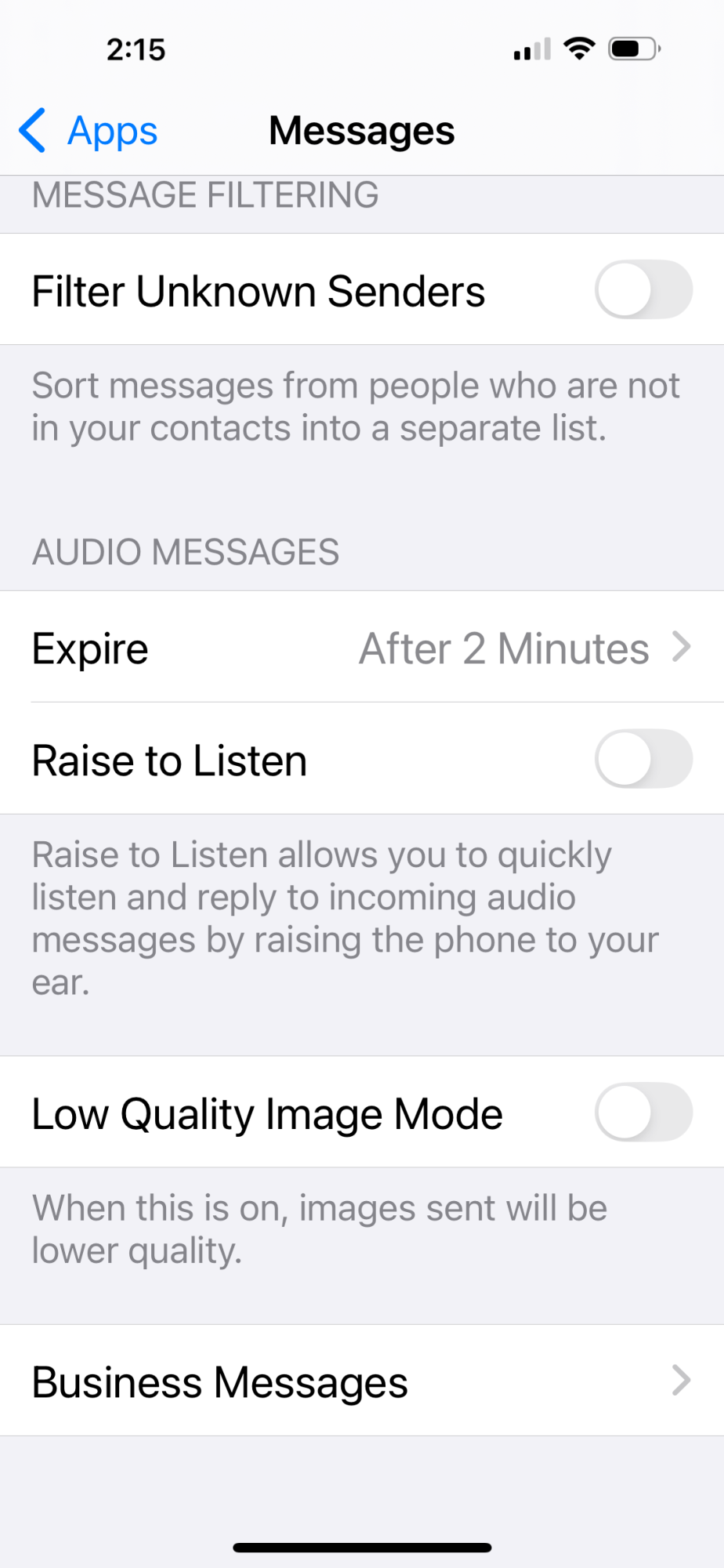The height and width of the screenshot is (1568, 724).
Task: Turn on Raise to Listen
Action: pos(643,760)
